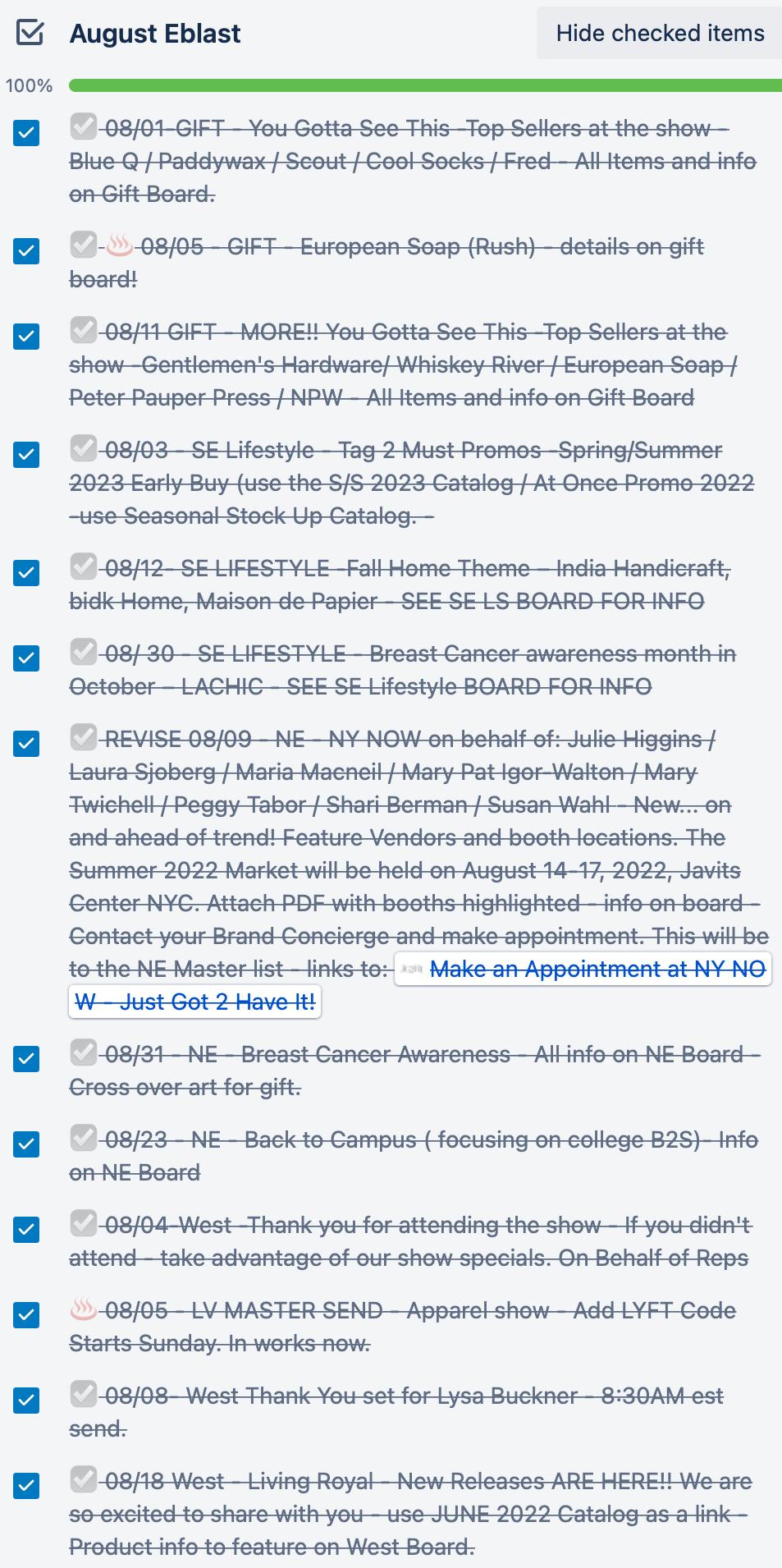Uncheck the 08/05 GIFT European Soap item

click(26, 251)
